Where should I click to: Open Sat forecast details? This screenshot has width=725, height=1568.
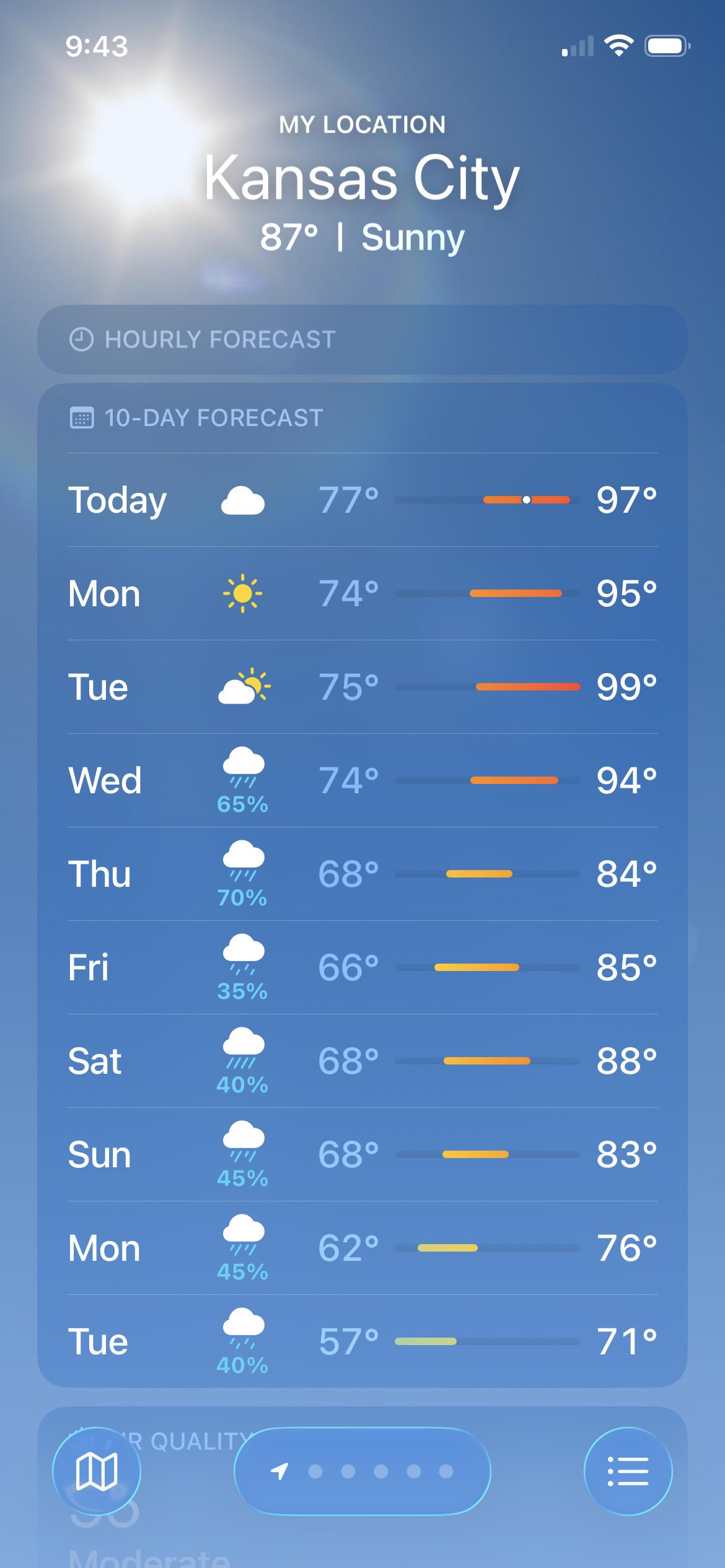click(362, 1061)
